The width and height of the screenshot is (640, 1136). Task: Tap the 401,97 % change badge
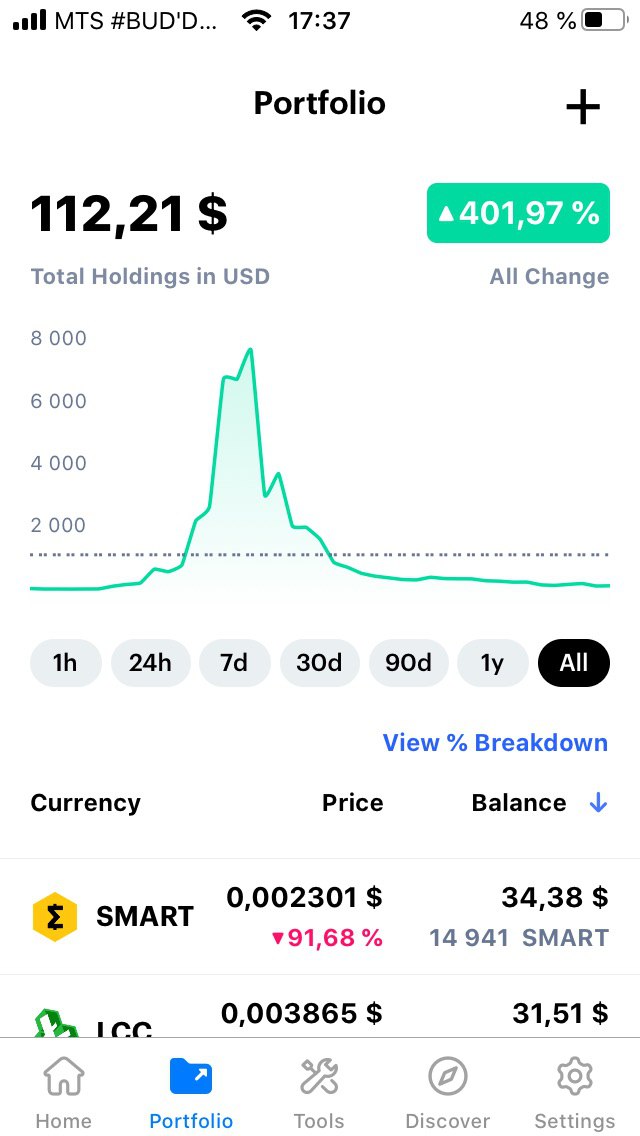pyautogui.click(x=518, y=213)
